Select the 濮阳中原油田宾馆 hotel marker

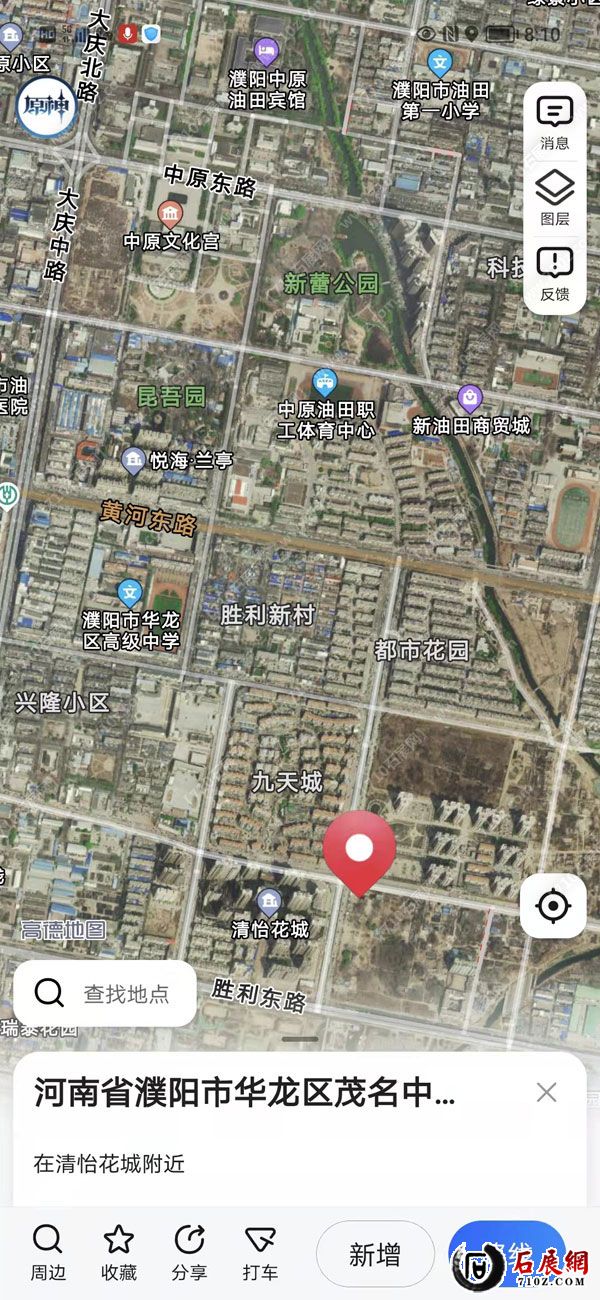265,48
